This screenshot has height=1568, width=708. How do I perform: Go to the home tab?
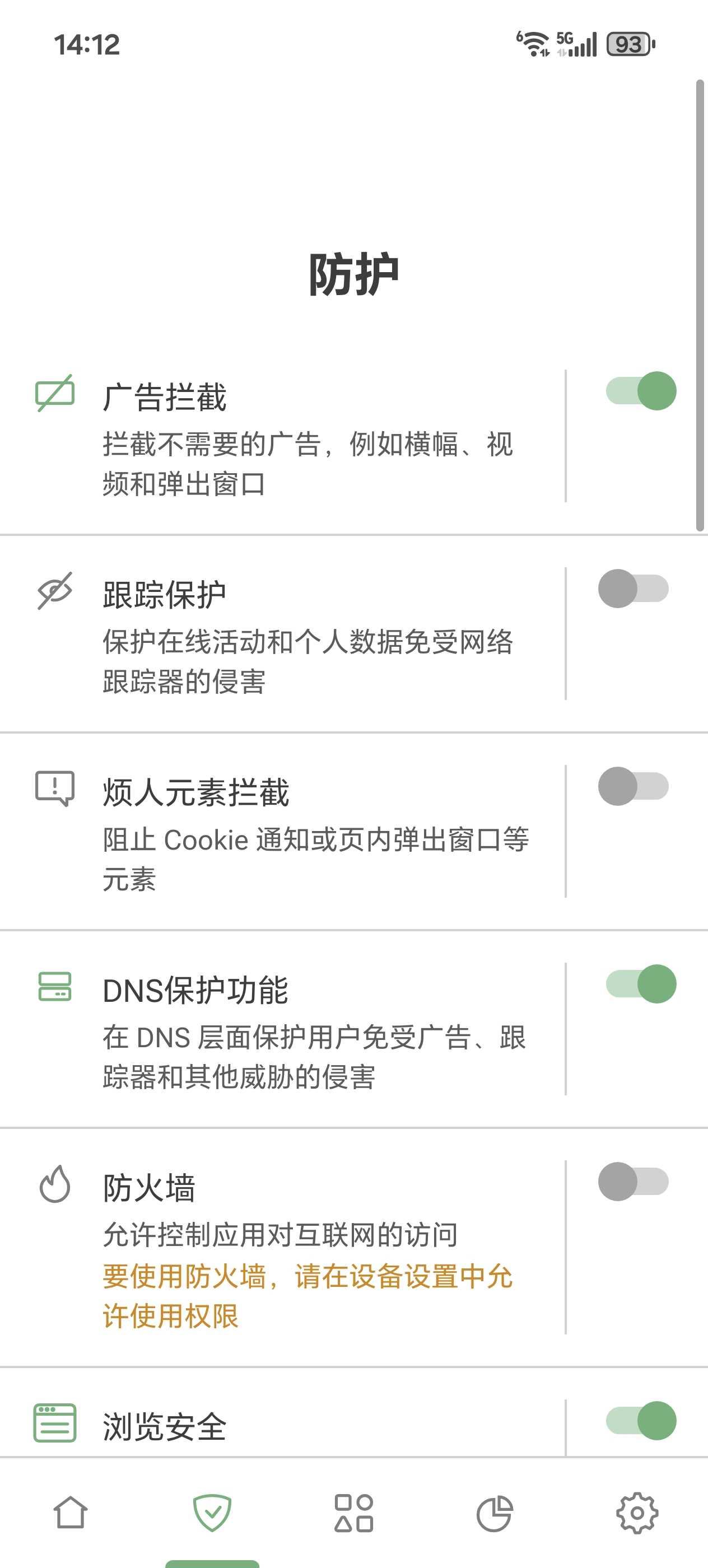[71, 1513]
